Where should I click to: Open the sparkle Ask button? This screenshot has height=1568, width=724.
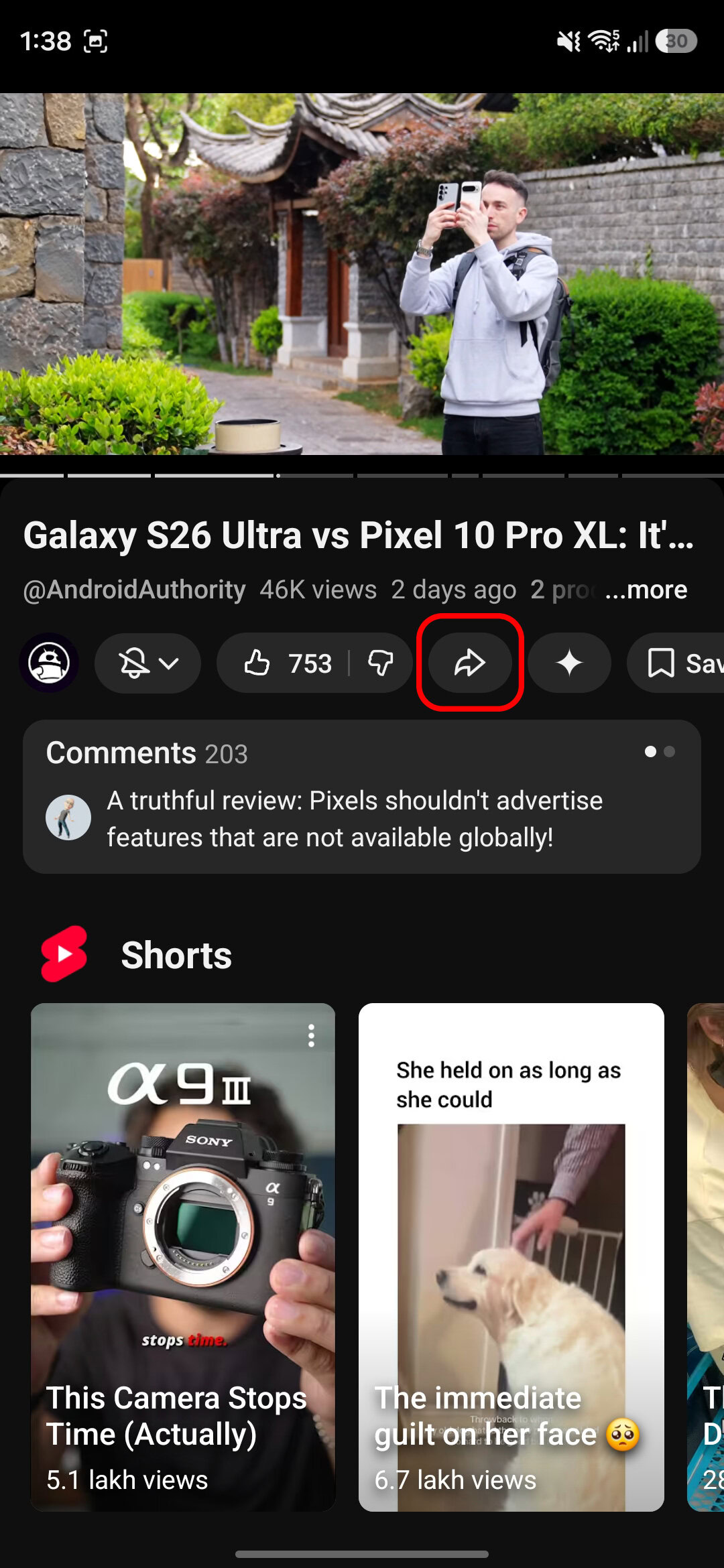pyautogui.click(x=569, y=663)
